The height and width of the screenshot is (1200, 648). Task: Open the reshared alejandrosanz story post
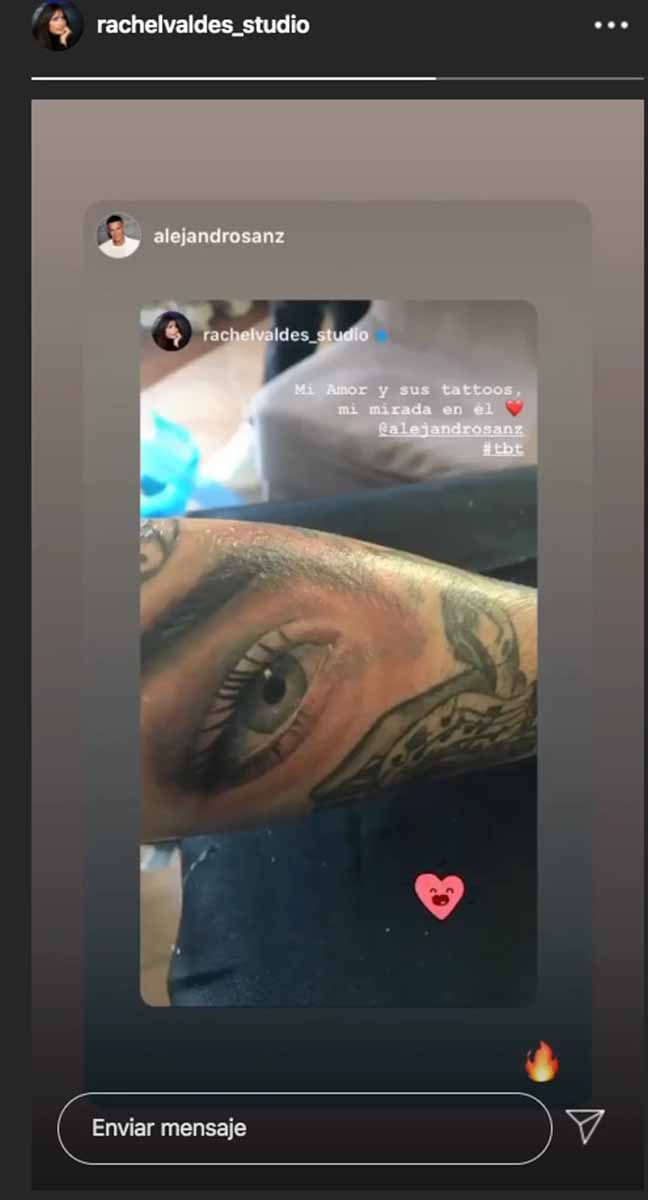338,652
